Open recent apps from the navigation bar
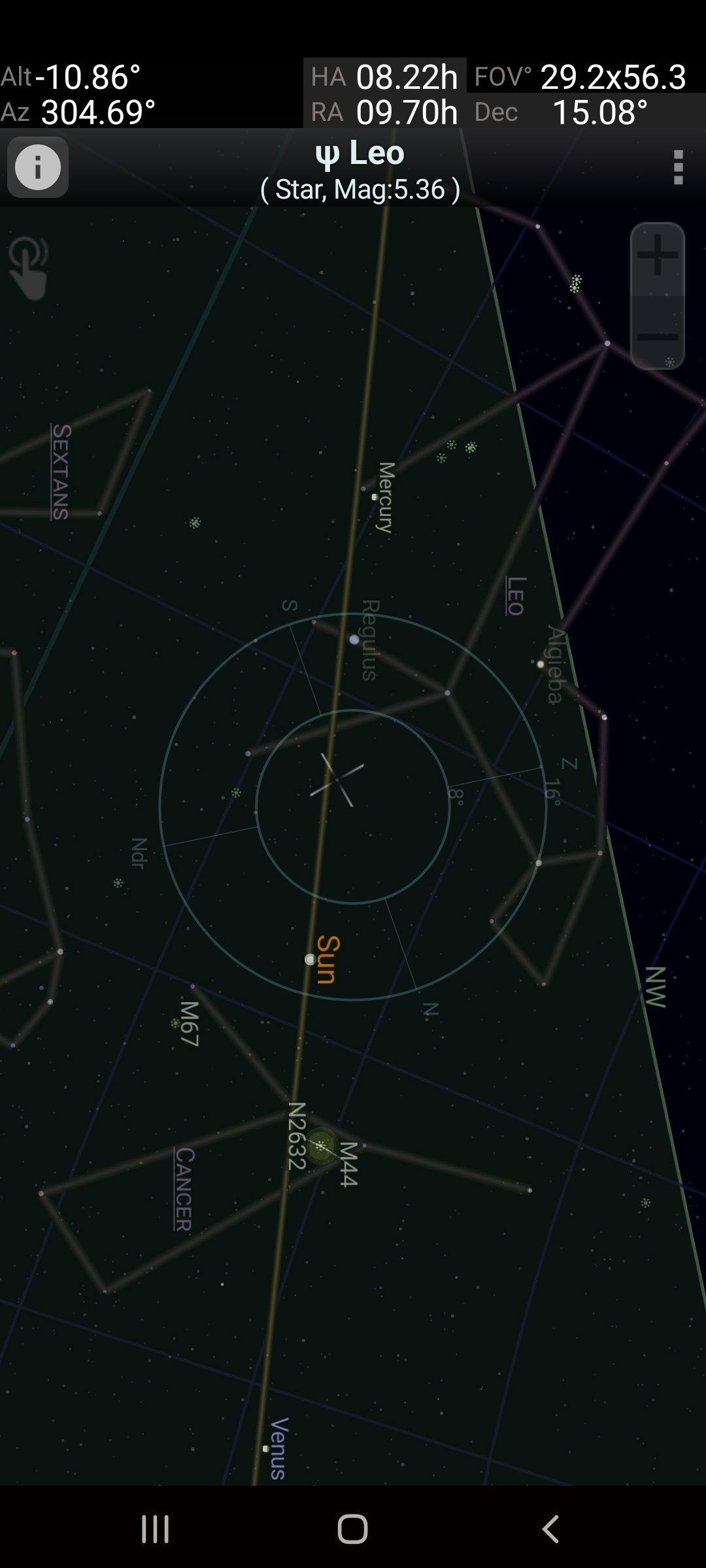706x1568 pixels. tap(156, 1529)
